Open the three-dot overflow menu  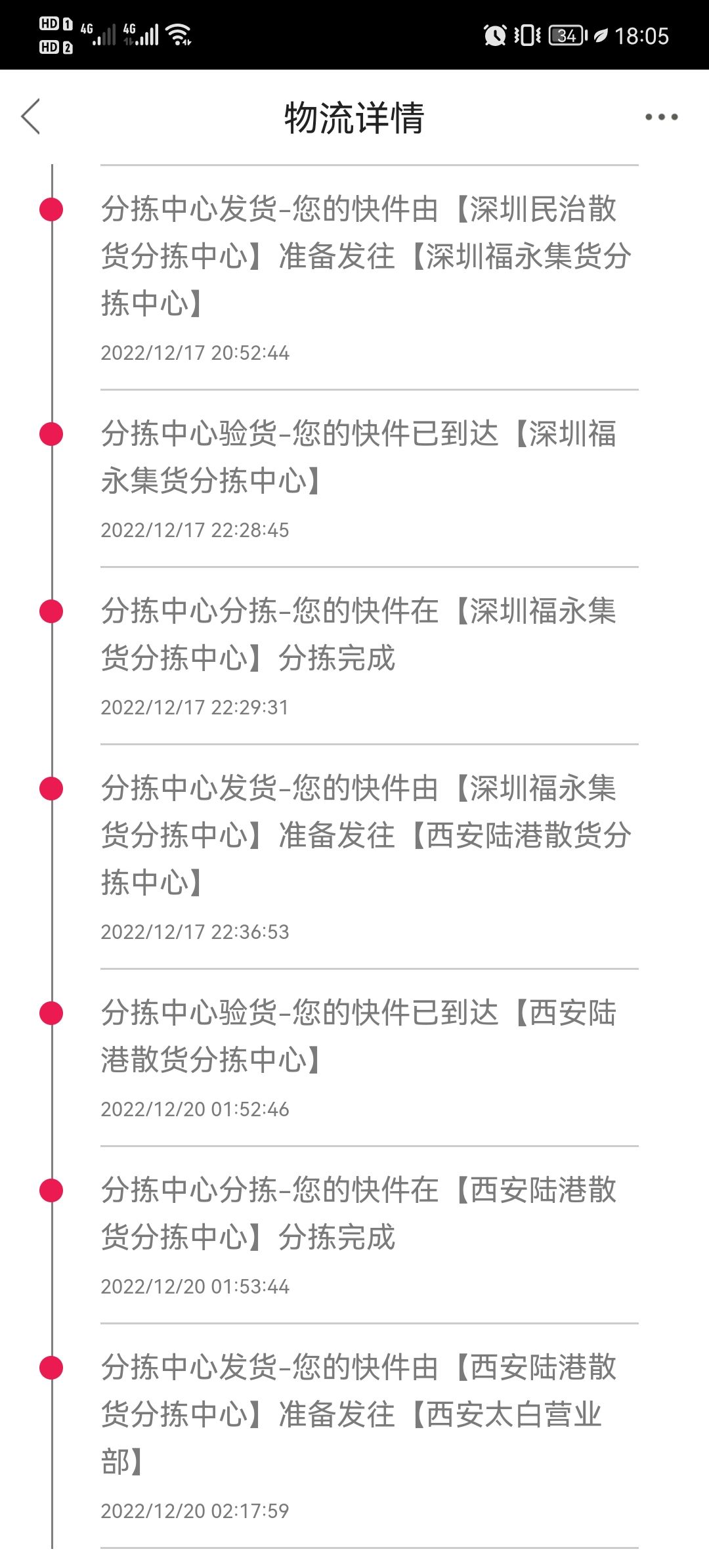[x=661, y=117]
